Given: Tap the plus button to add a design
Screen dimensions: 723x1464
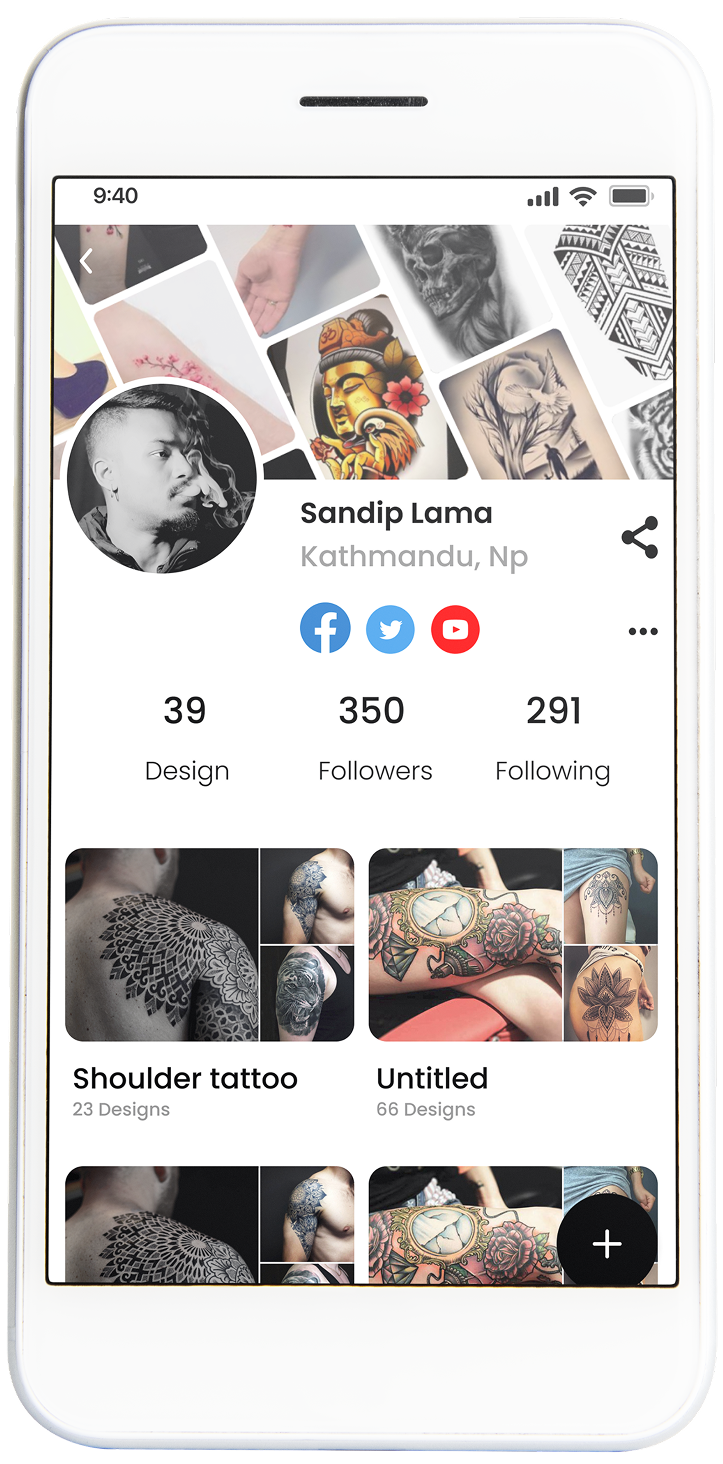Looking at the screenshot, I should [606, 1243].
